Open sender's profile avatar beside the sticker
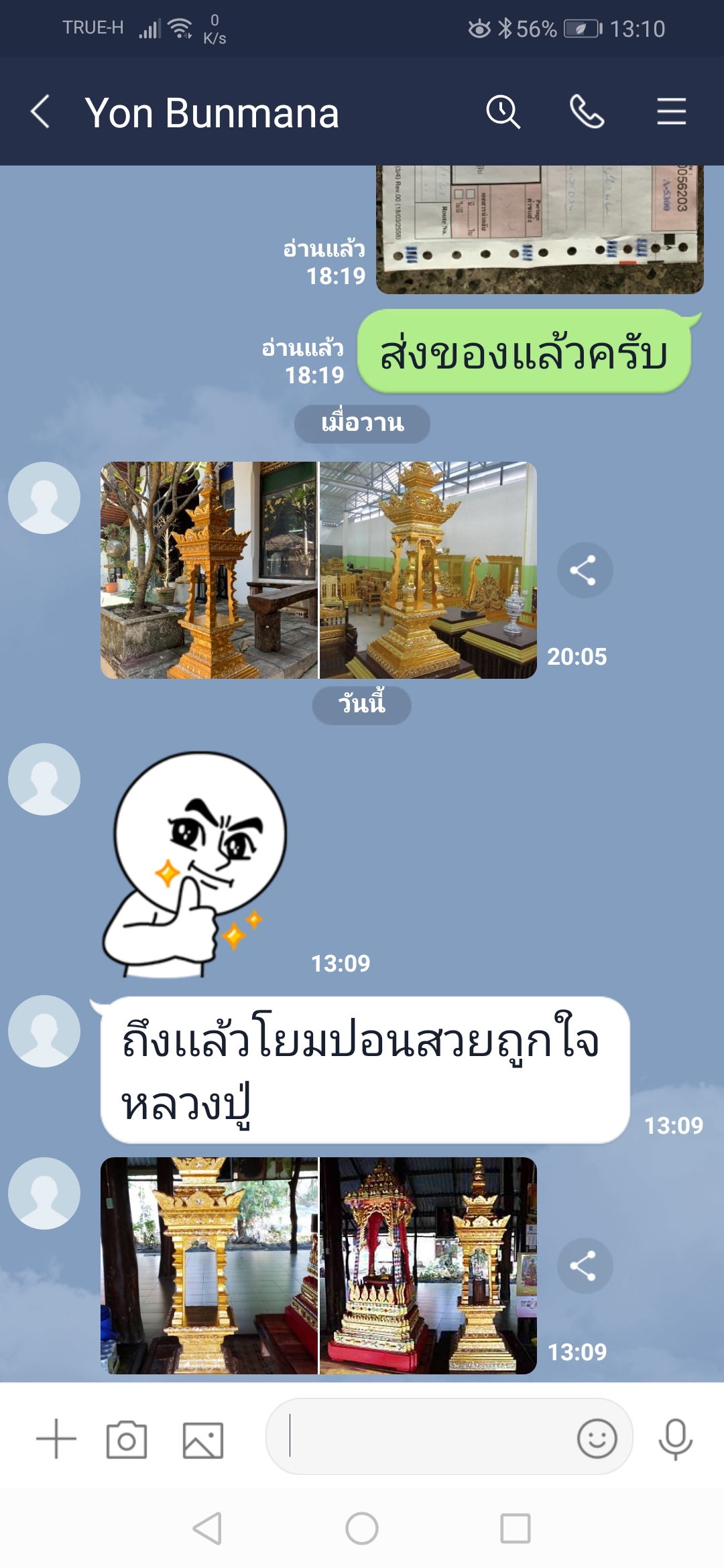Viewport: 724px width, 1568px height. pos(44,779)
